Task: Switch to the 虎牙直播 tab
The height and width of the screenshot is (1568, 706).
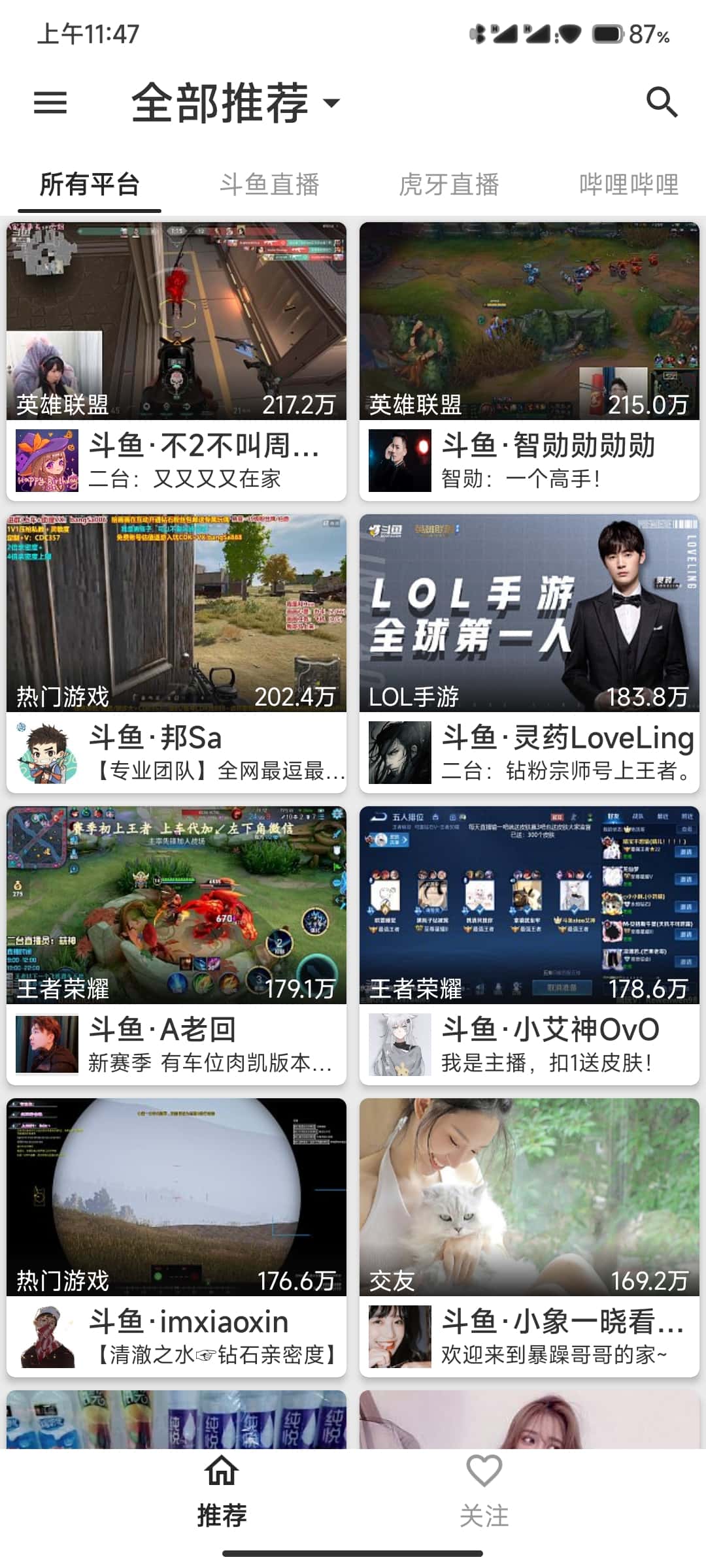Action: click(449, 185)
